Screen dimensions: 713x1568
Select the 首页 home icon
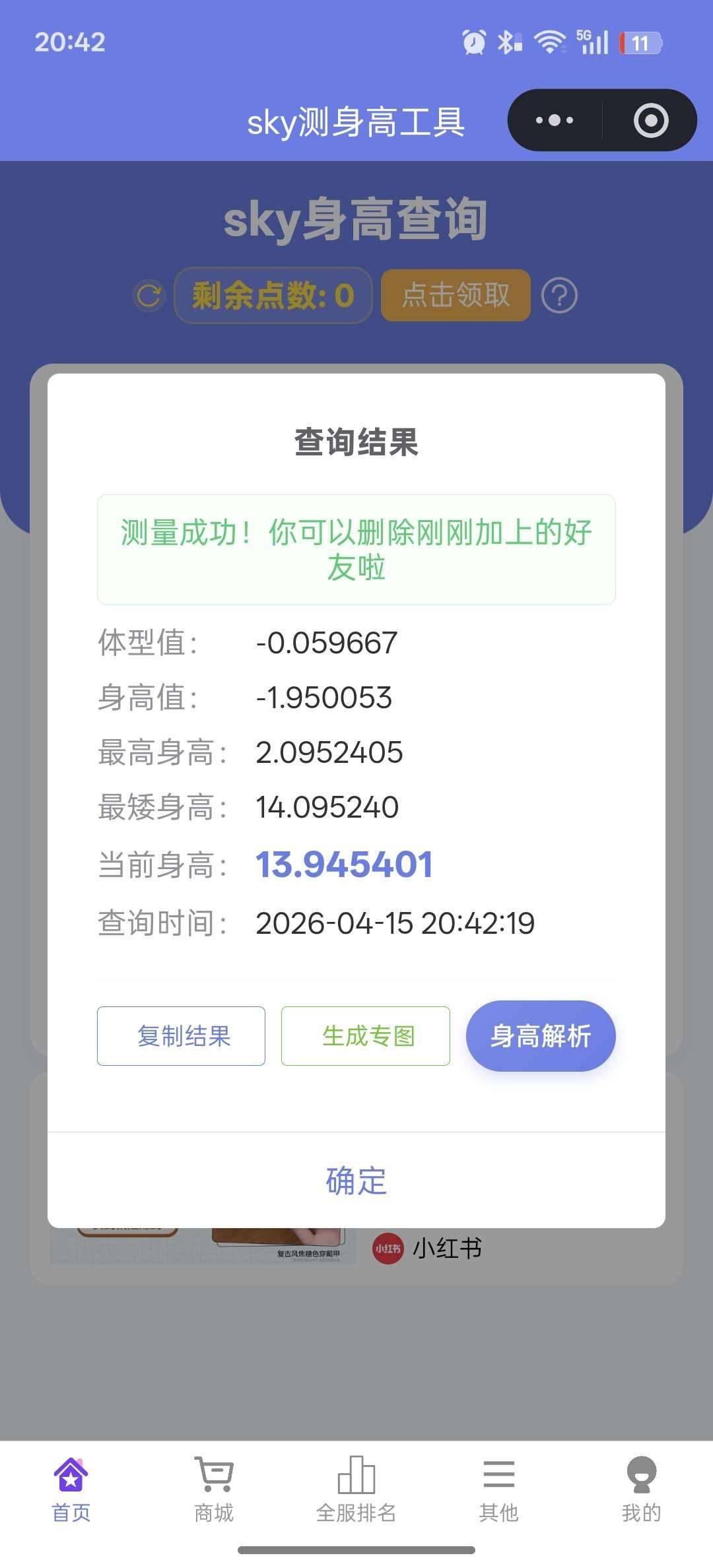(70, 1474)
